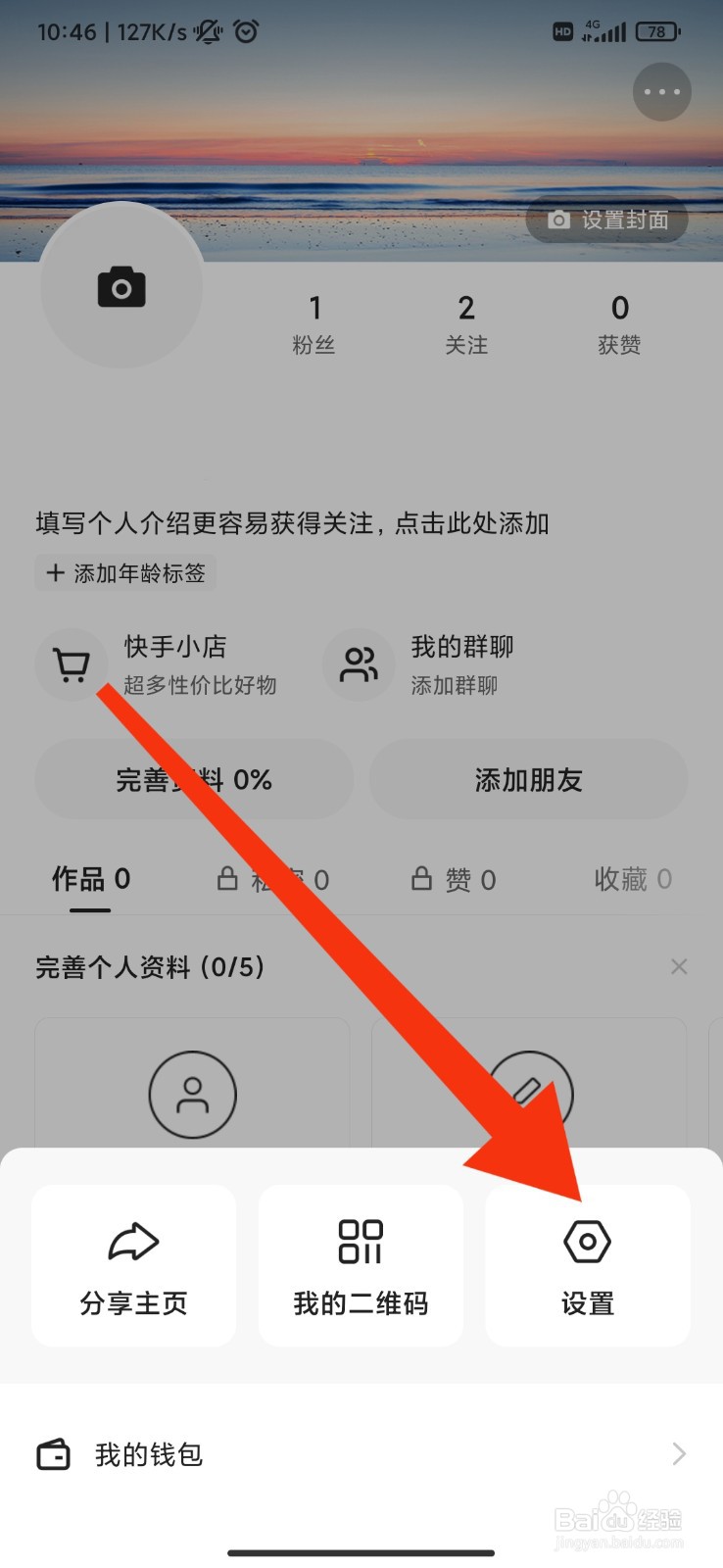Open 我的钱包 wallet entry

point(149,1454)
